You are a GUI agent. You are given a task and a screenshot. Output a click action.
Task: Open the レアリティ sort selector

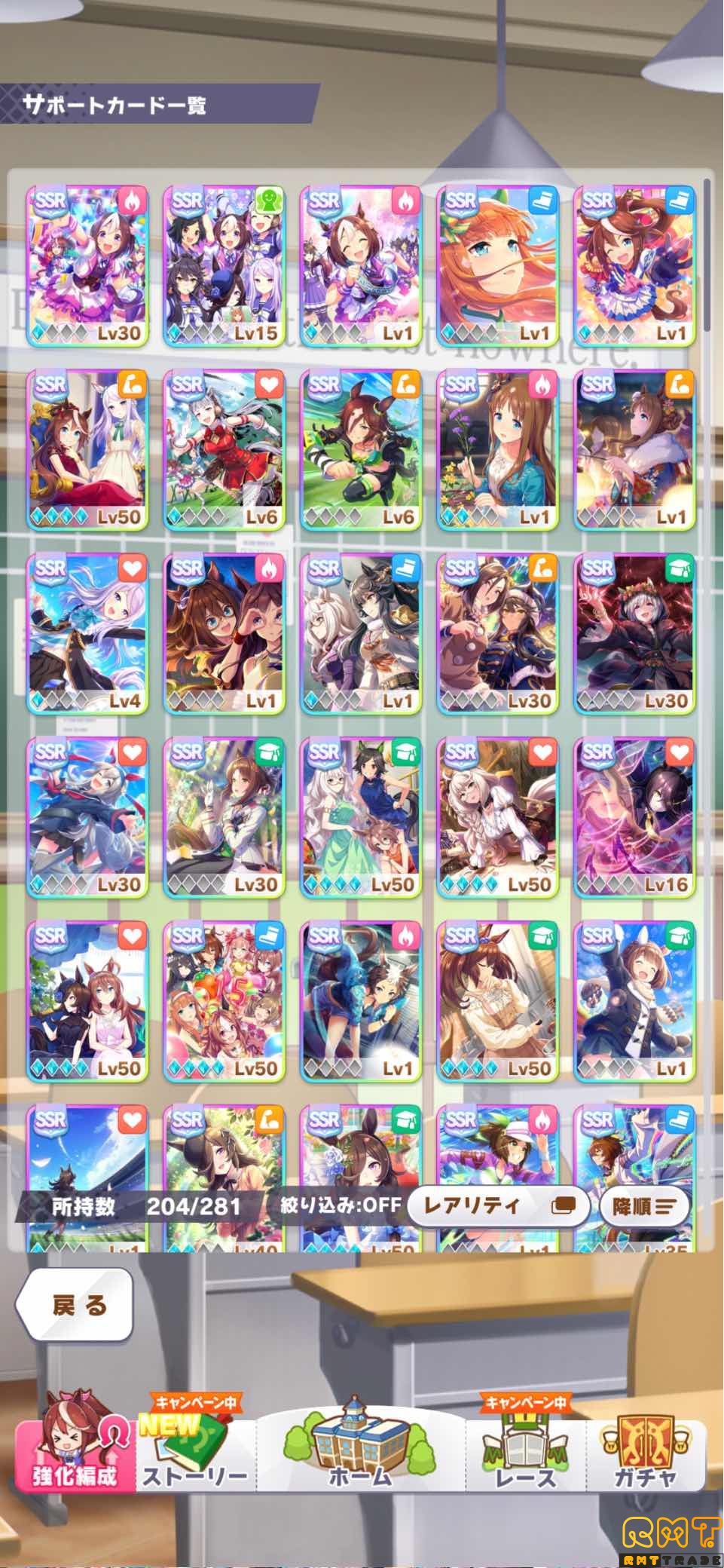click(496, 1205)
